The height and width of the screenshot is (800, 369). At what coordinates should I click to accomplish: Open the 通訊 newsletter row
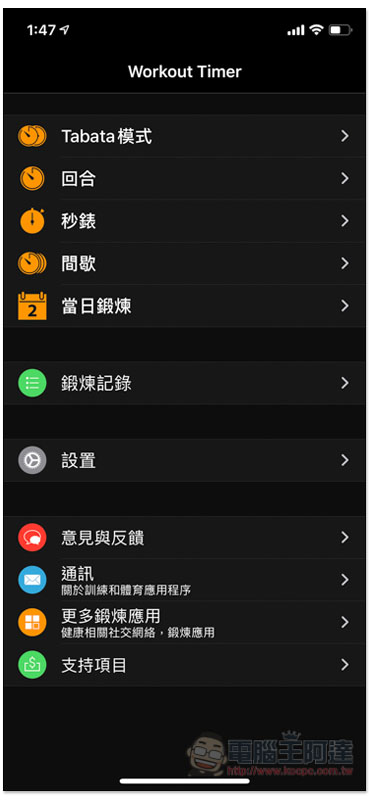point(184,580)
